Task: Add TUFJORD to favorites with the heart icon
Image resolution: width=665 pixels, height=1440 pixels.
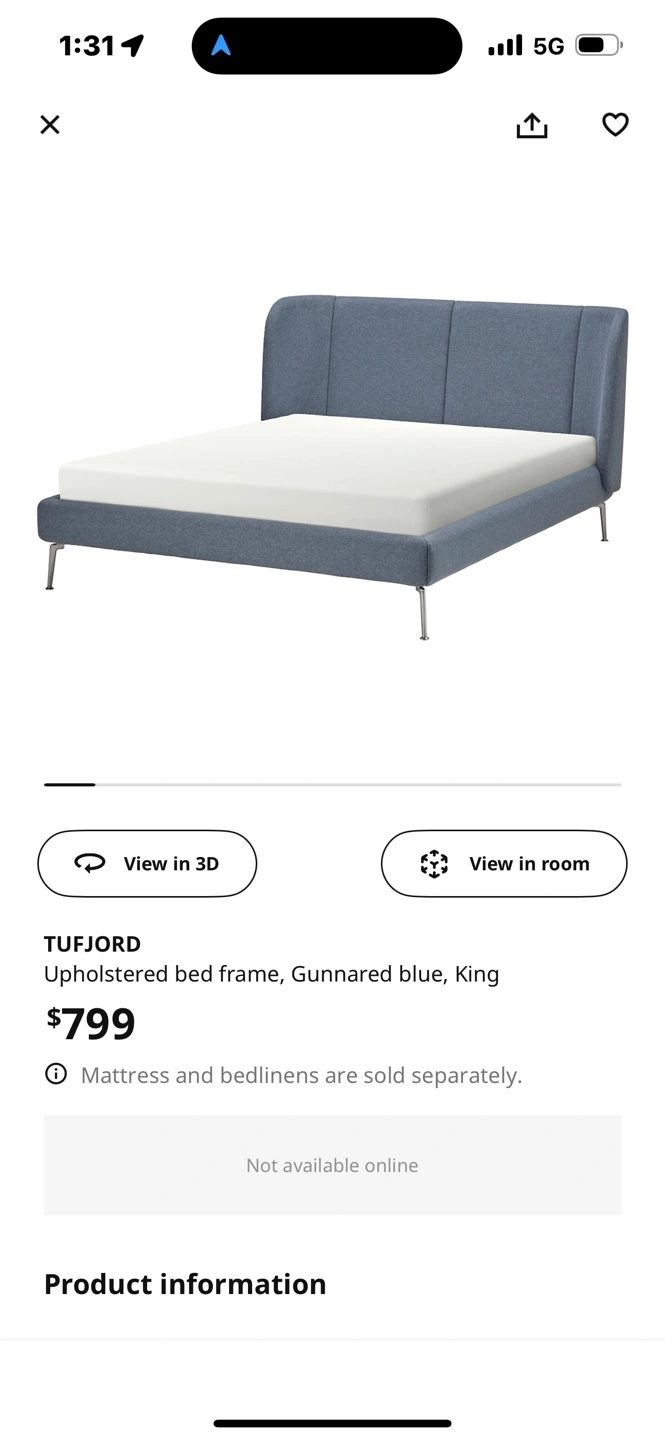Action: click(615, 125)
